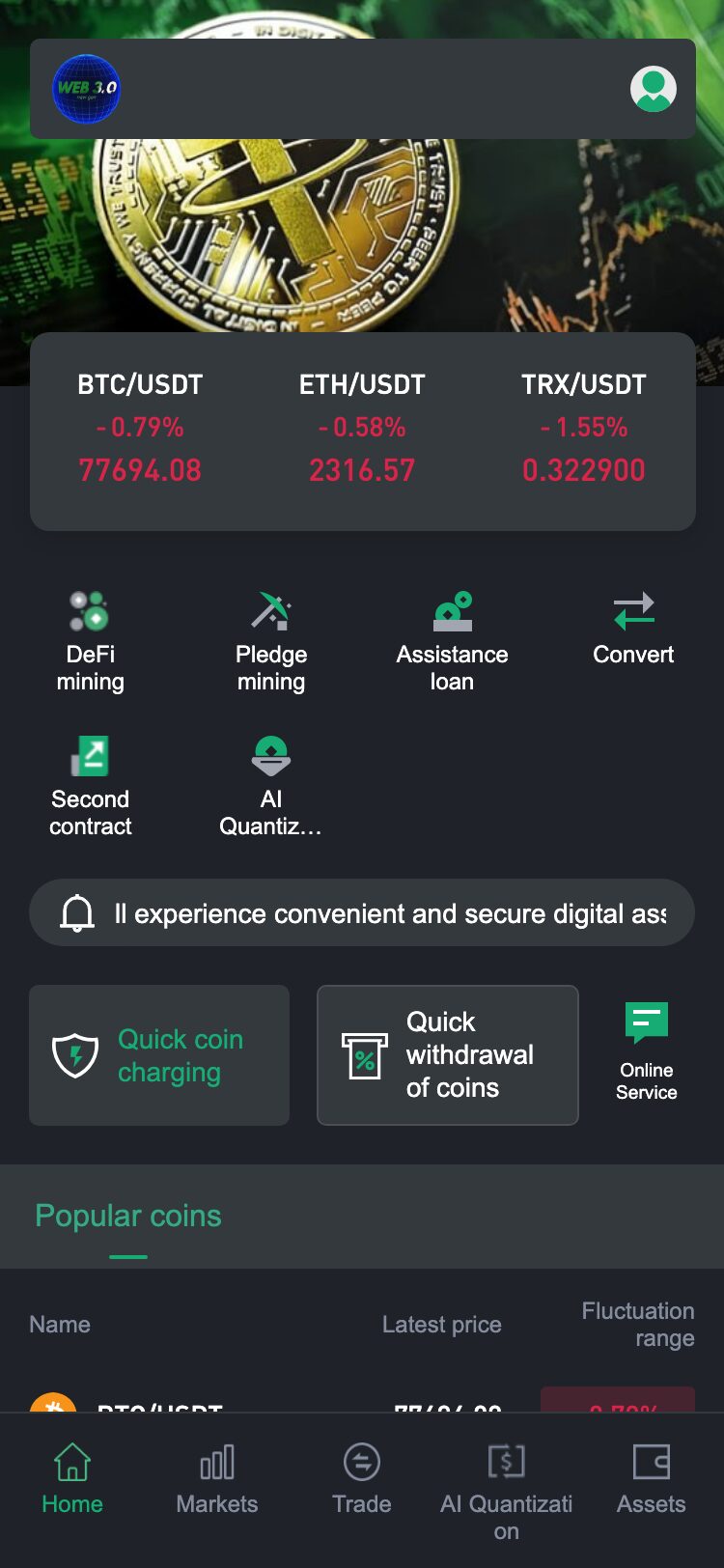Open DeFi mining
This screenshot has width=724, height=1568.
(x=90, y=640)
